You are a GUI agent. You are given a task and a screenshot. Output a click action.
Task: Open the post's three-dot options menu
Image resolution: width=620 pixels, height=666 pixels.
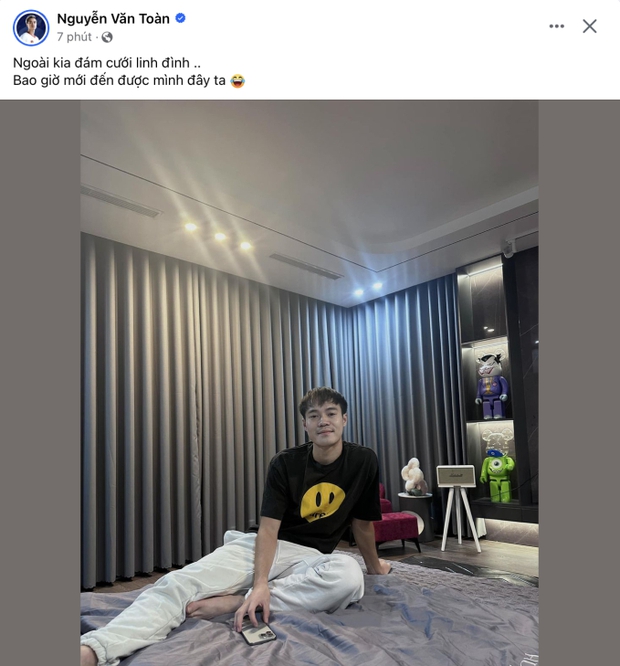(557, 26)
